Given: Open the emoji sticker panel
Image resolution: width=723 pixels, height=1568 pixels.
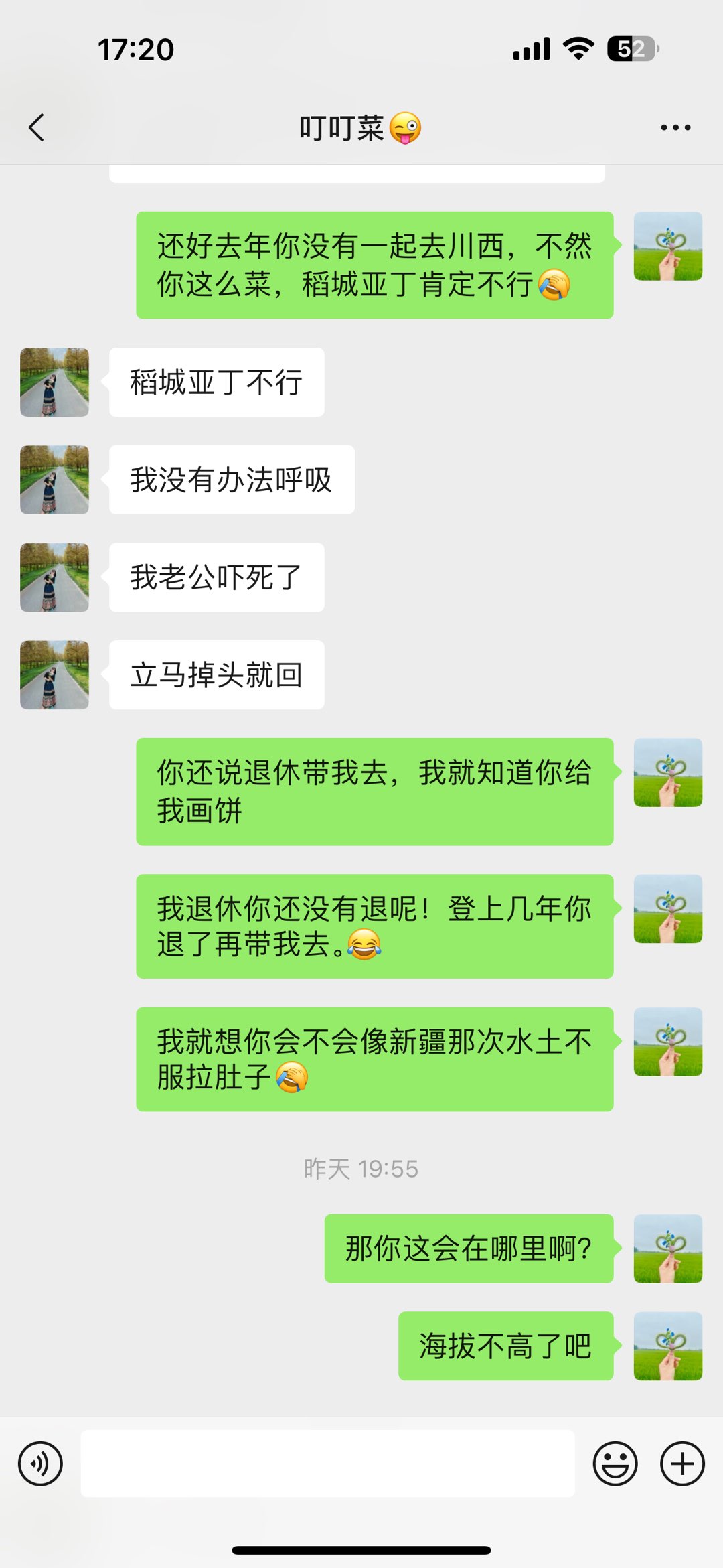Looking at the screenshot, I should (615, 1464).
